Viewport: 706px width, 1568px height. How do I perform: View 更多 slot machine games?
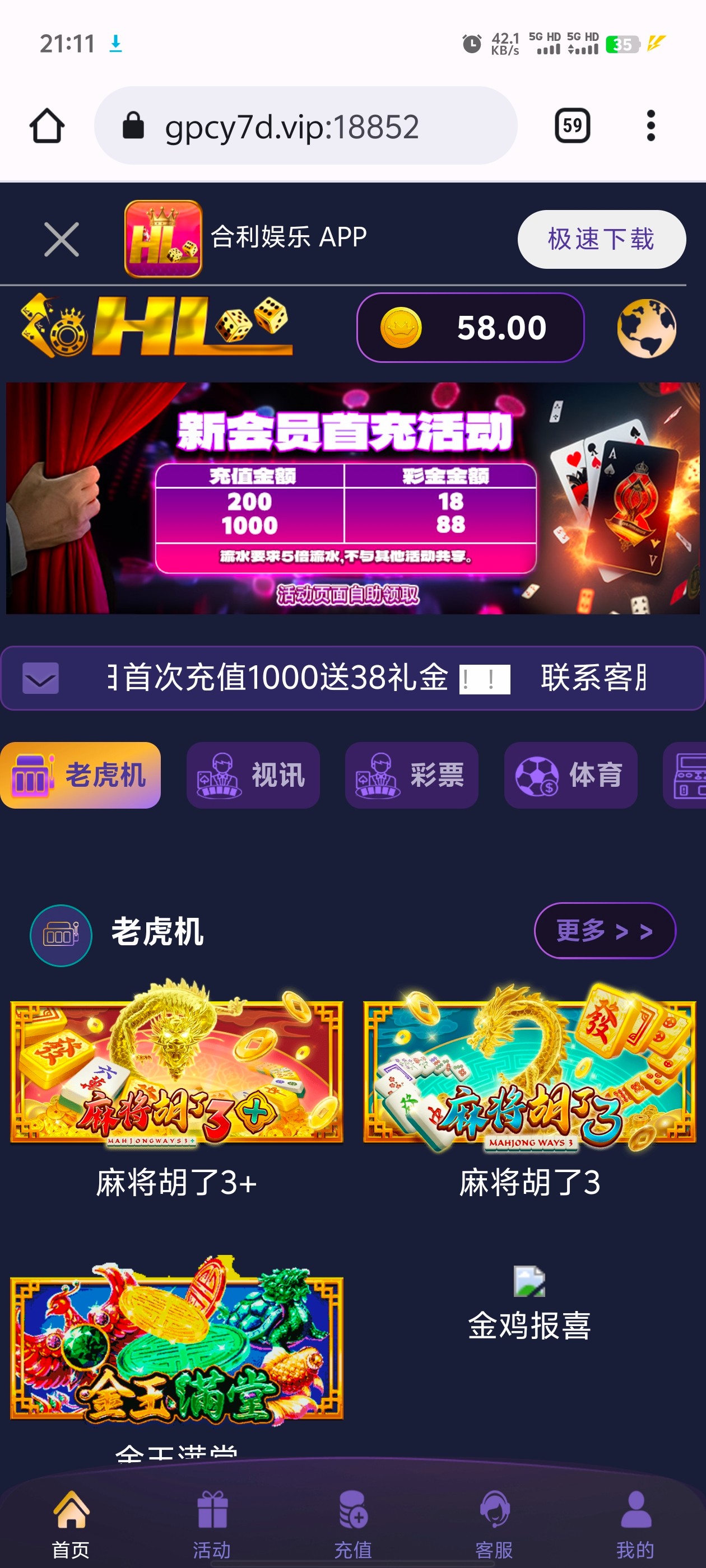pos(604,931)
